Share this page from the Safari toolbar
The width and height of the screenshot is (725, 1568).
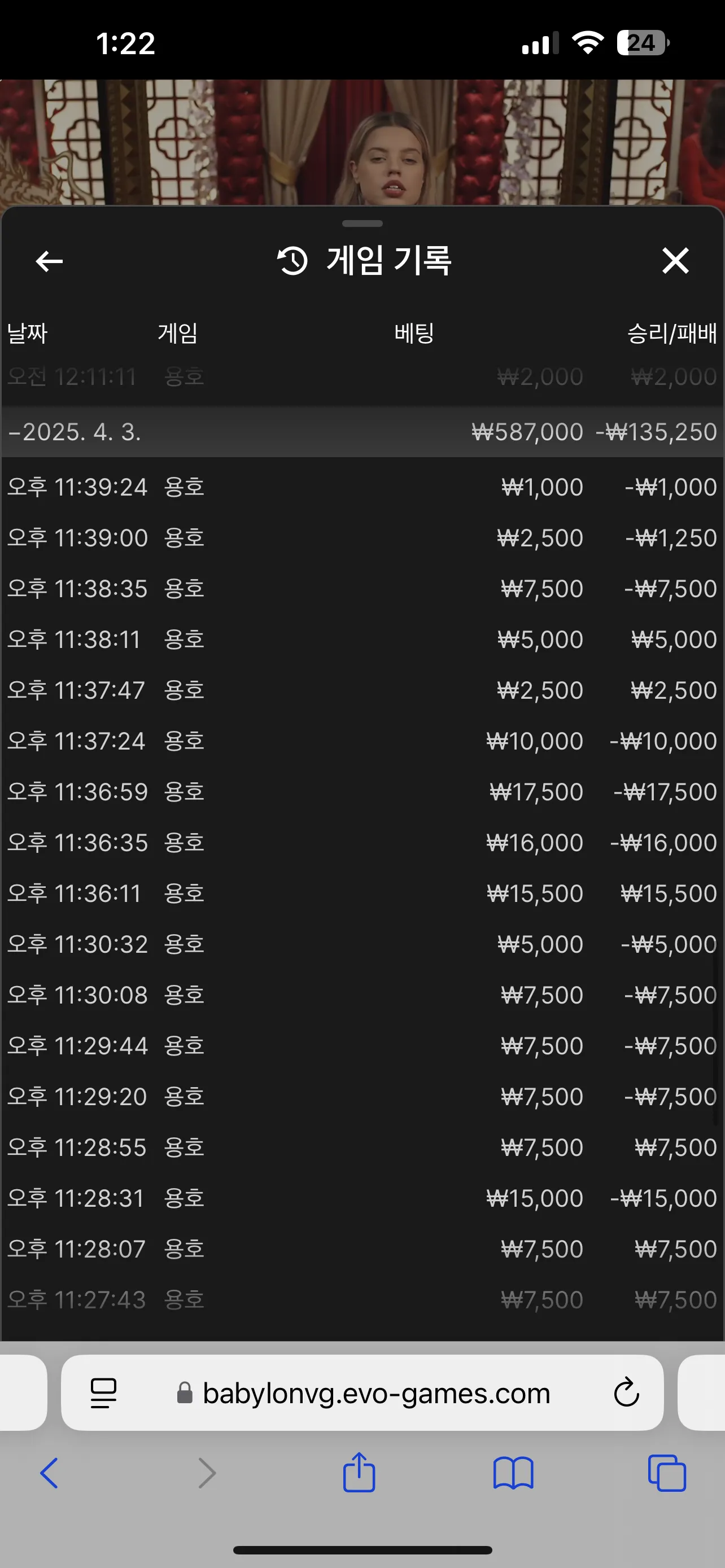pyautogui.click(x=359, y=1472)
